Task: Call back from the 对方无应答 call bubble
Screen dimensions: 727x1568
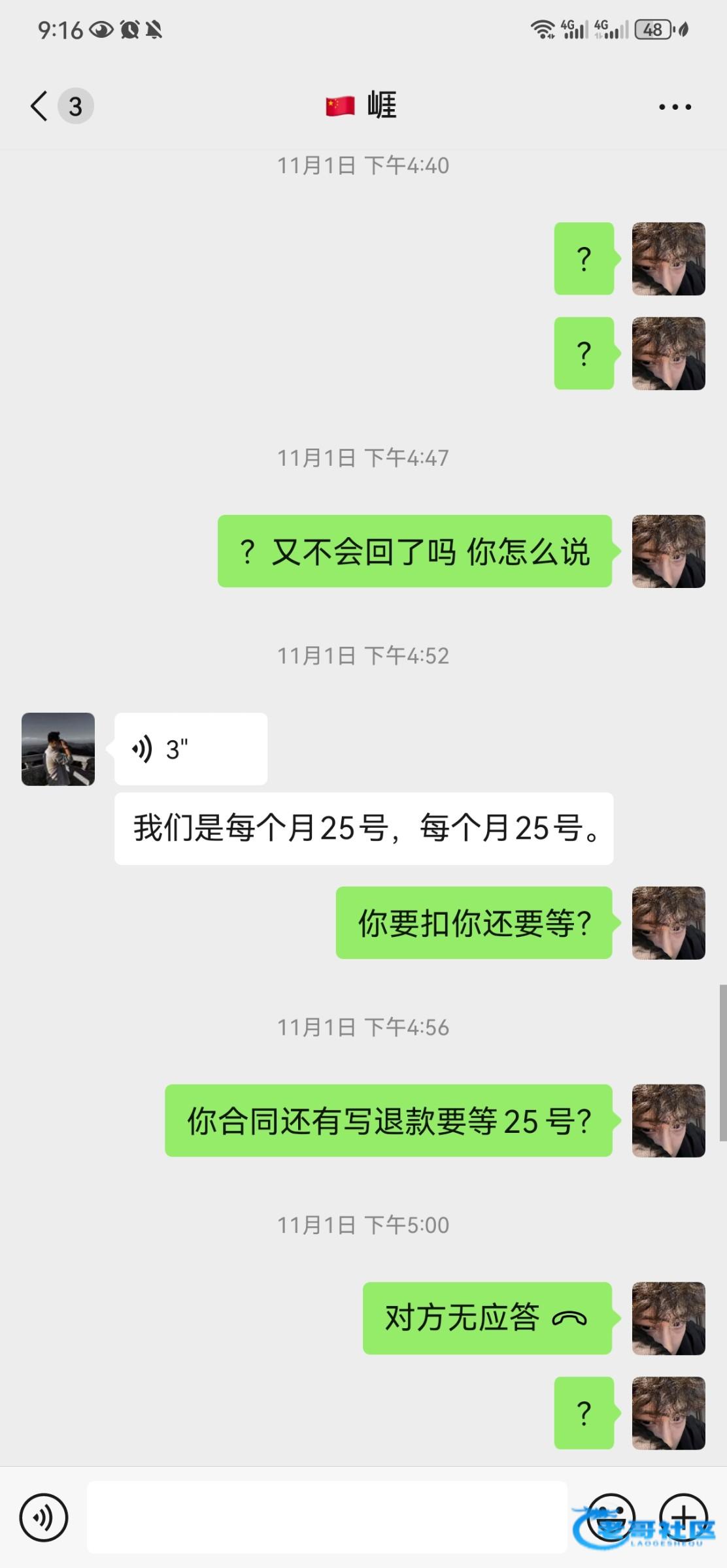Action: point(486,1318)
